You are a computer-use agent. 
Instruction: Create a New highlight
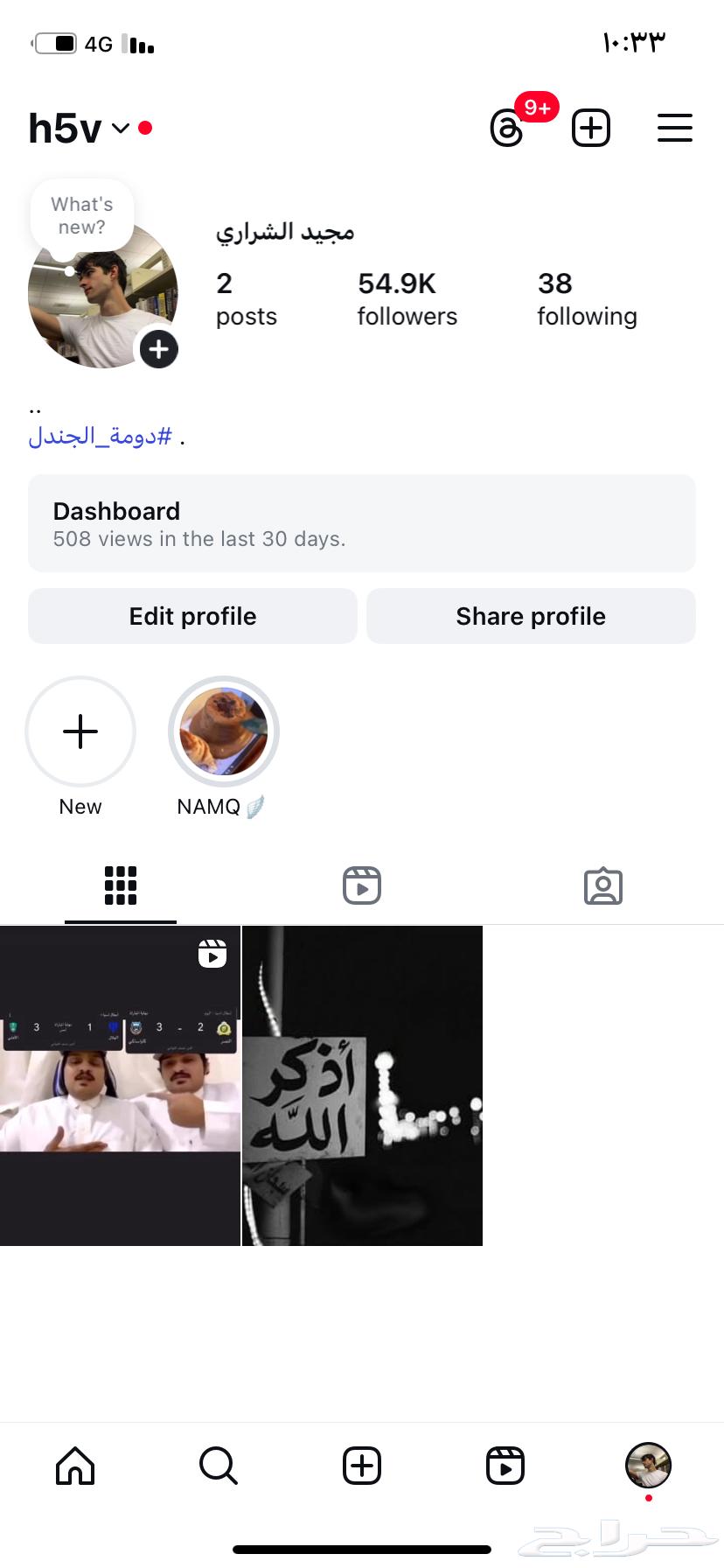pyautogui.click(x=80, y=731)
